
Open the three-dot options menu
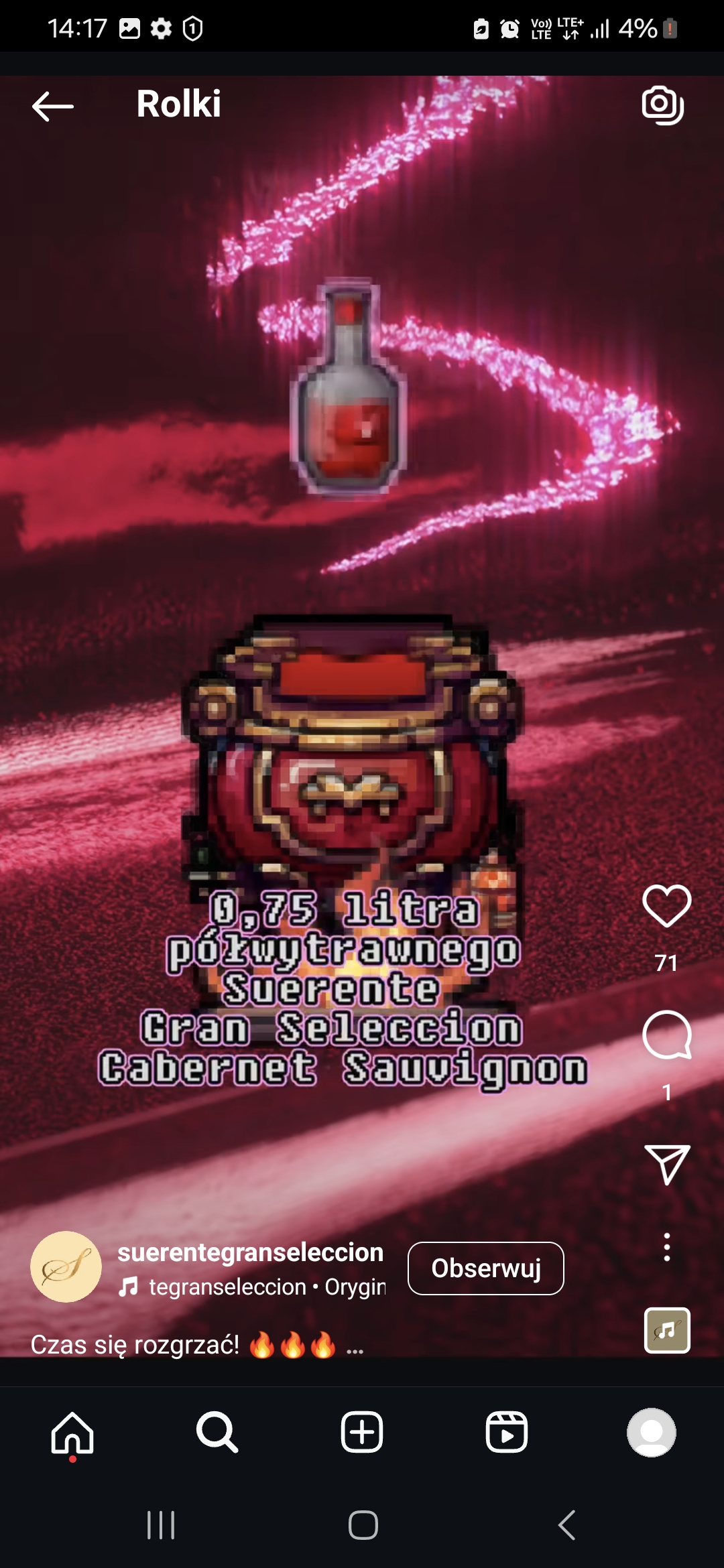coord(666,1247)
